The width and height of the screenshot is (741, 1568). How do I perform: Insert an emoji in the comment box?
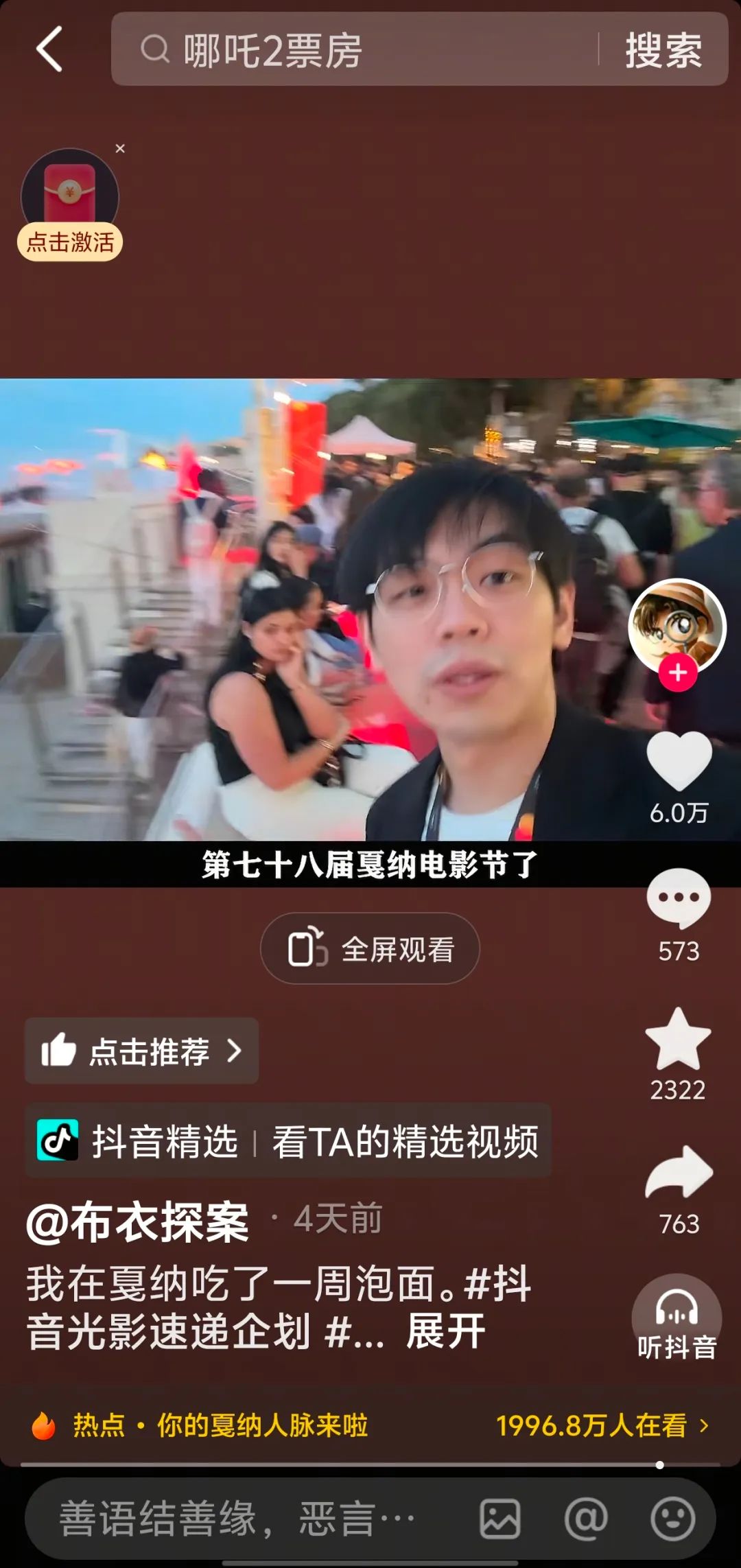click(x=672, y=1519)
